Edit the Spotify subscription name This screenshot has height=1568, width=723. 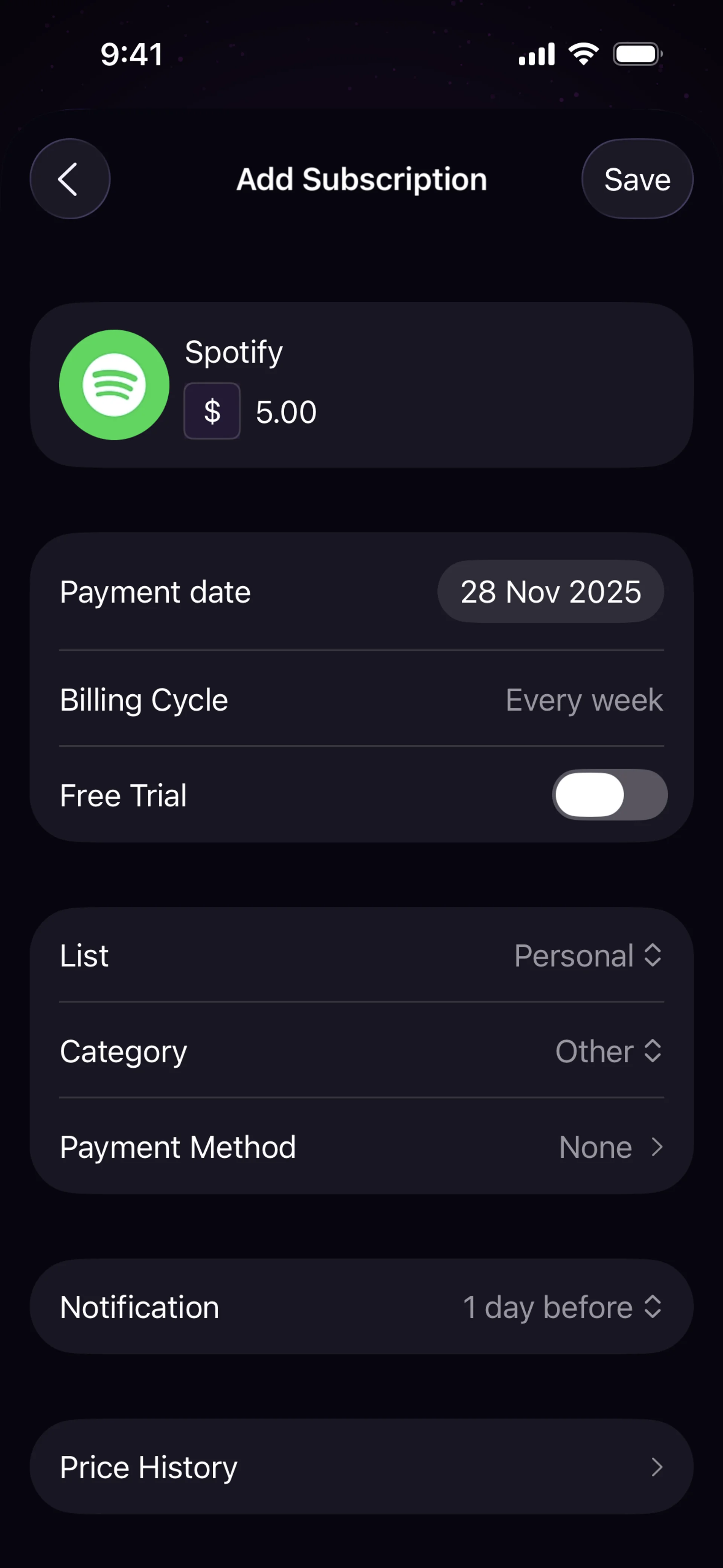(x=234, y=352)
